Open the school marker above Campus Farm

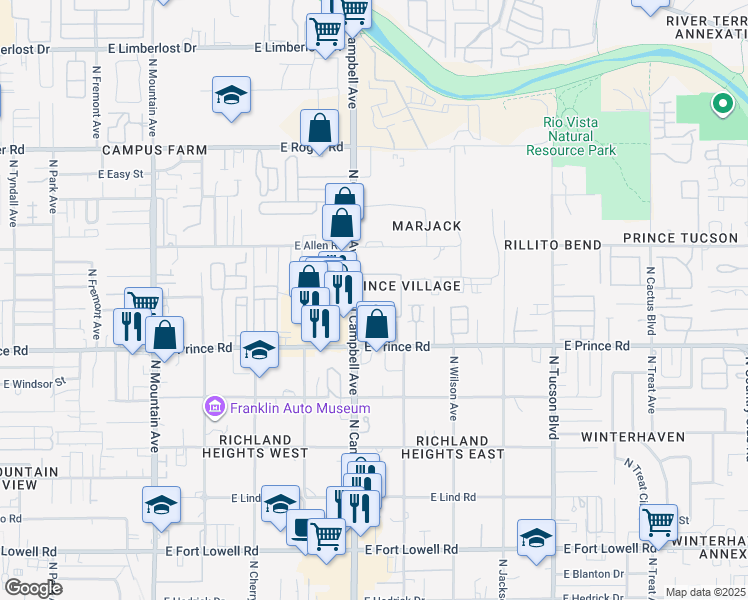tap(231, 96)
